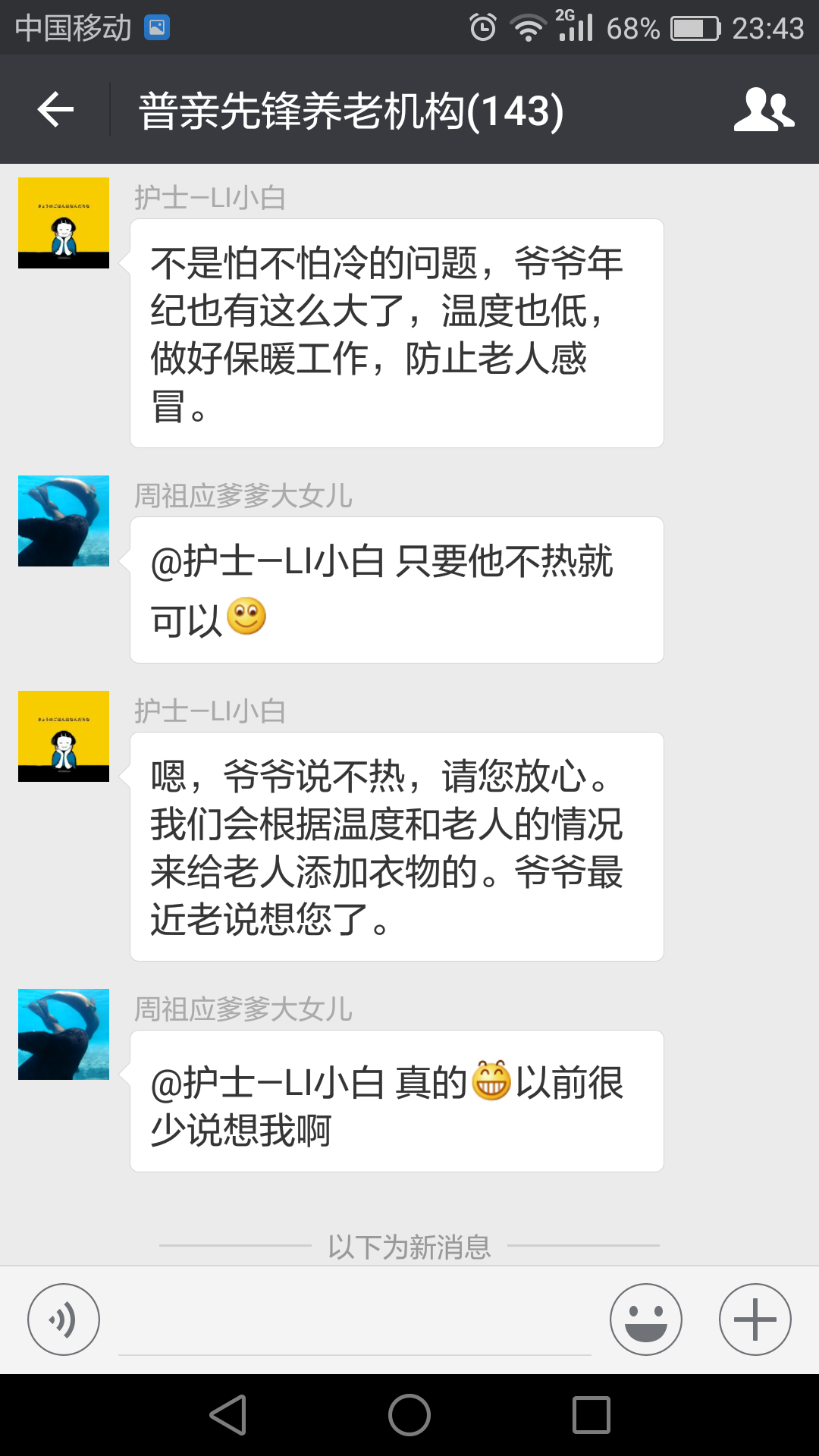
Task: Tap system home button
Action: tap(409, 1415)
